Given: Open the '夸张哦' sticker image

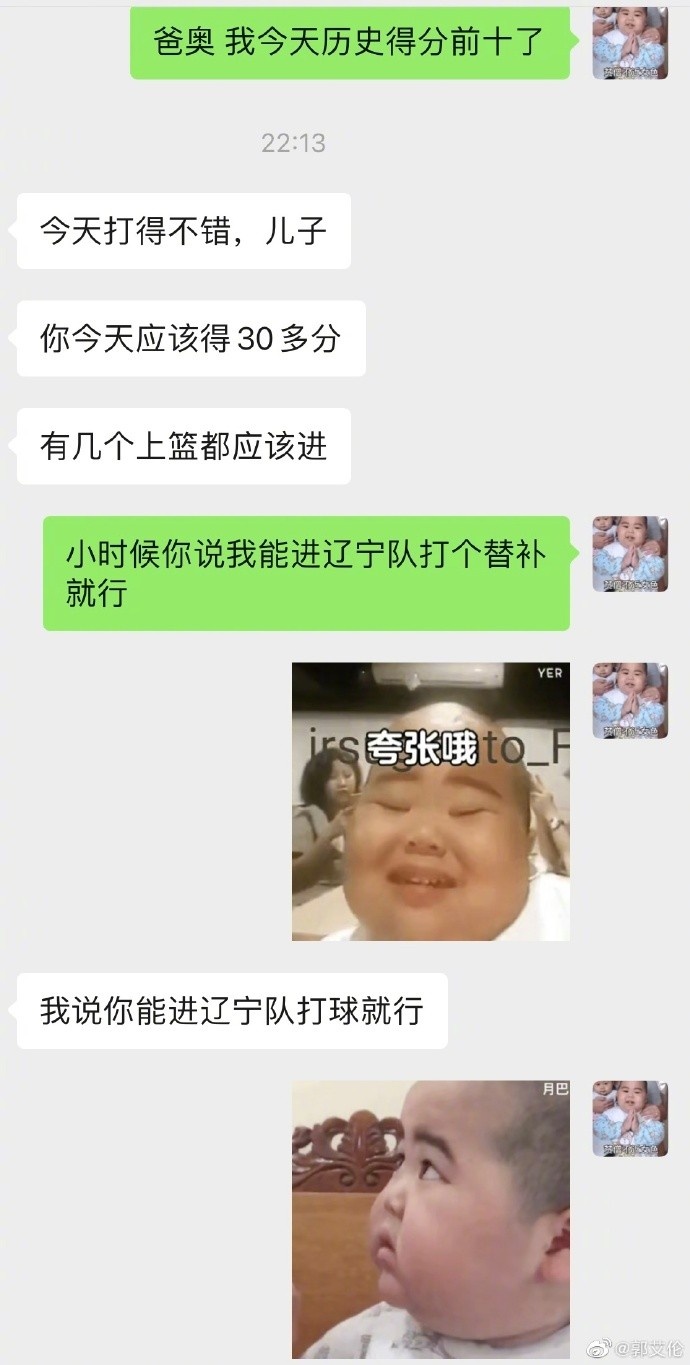Looking at the screenshot, I should point(430,801).
